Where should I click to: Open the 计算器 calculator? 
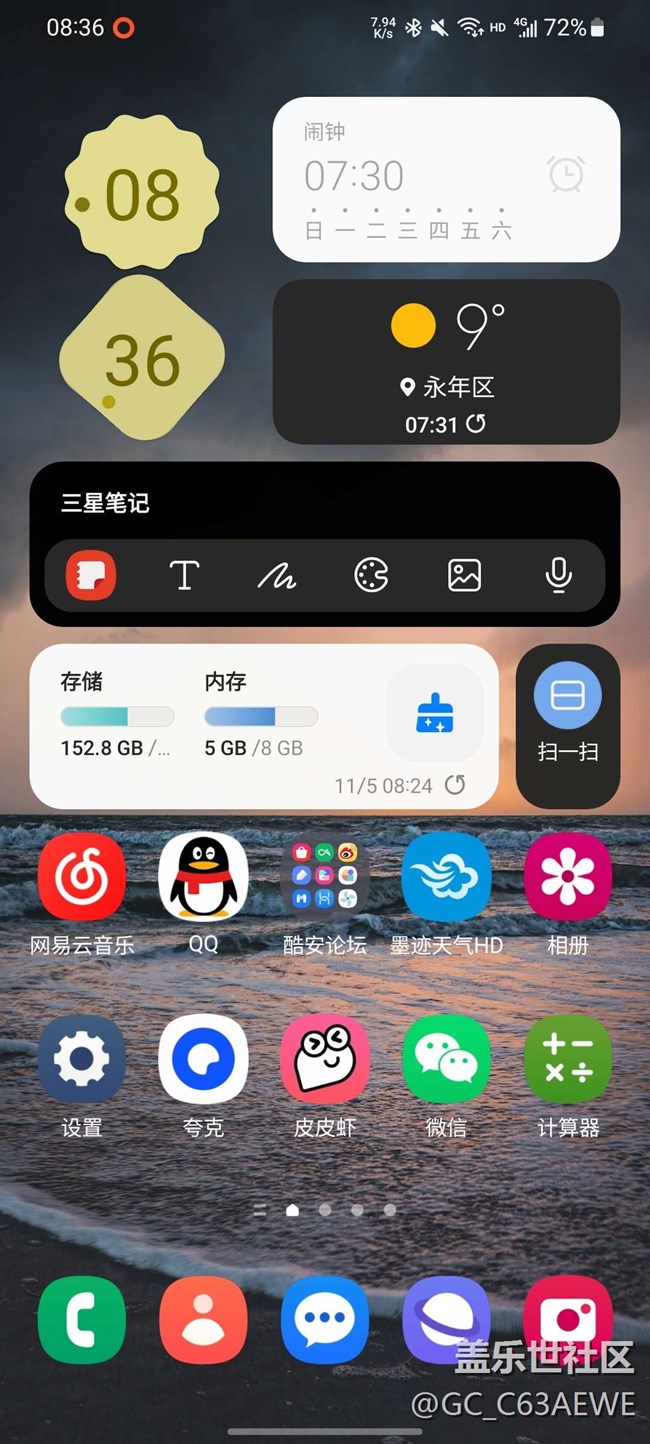click(567, 1059)
